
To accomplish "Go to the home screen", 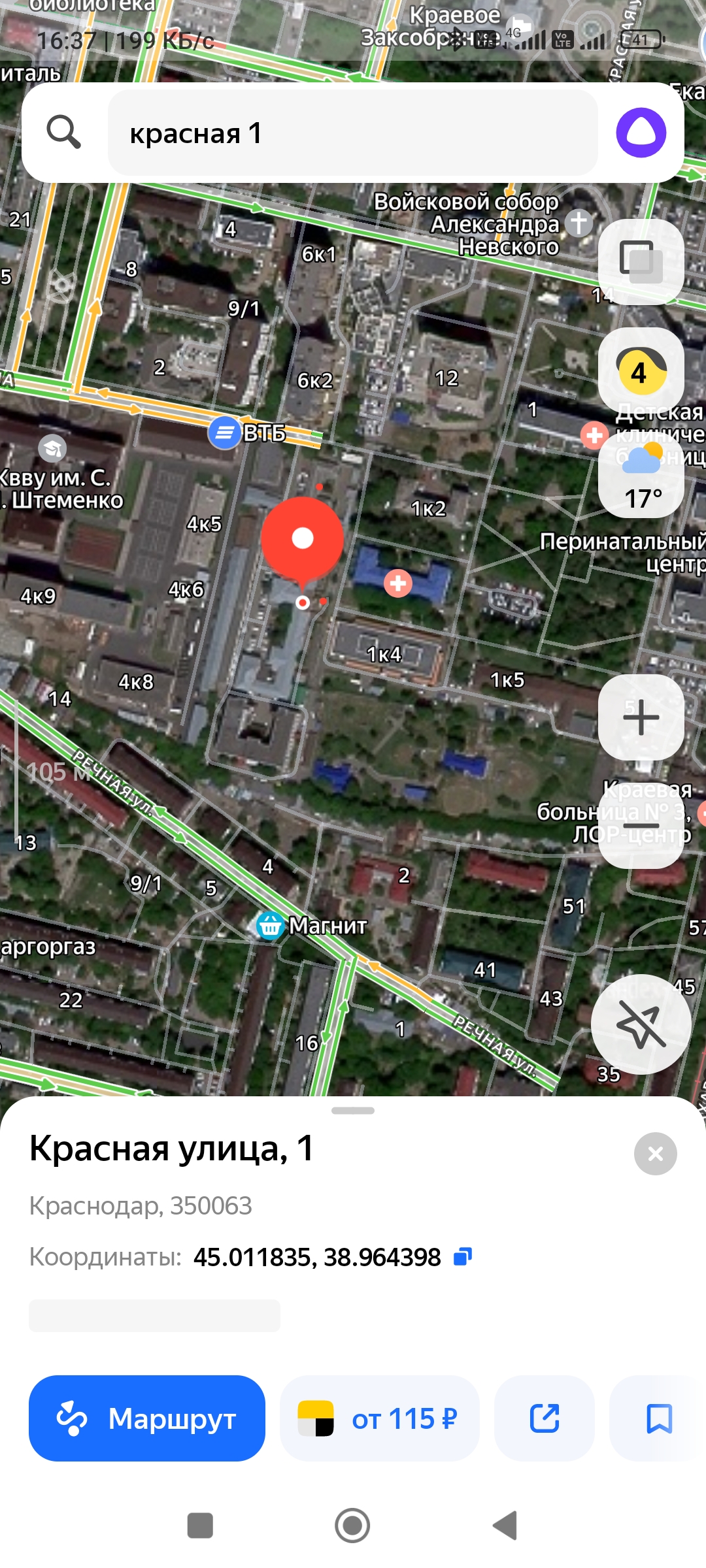I will point(352,1526).
